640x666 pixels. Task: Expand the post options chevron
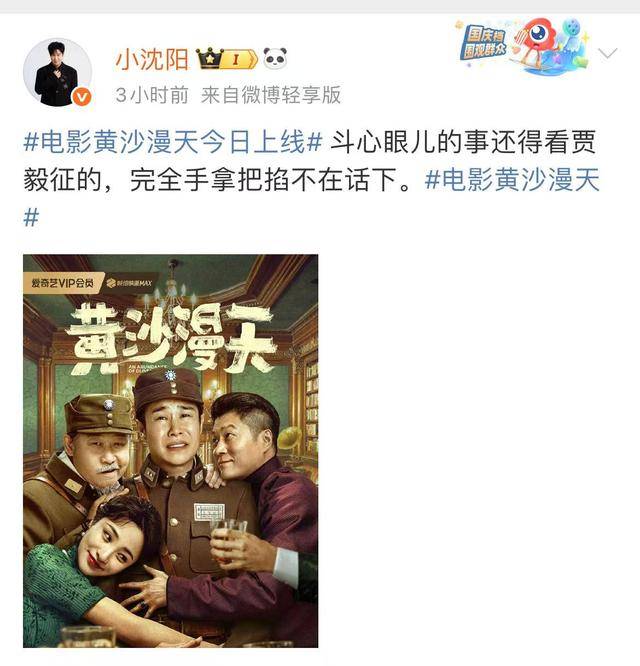pyautogui.click(x=606, y=54)
